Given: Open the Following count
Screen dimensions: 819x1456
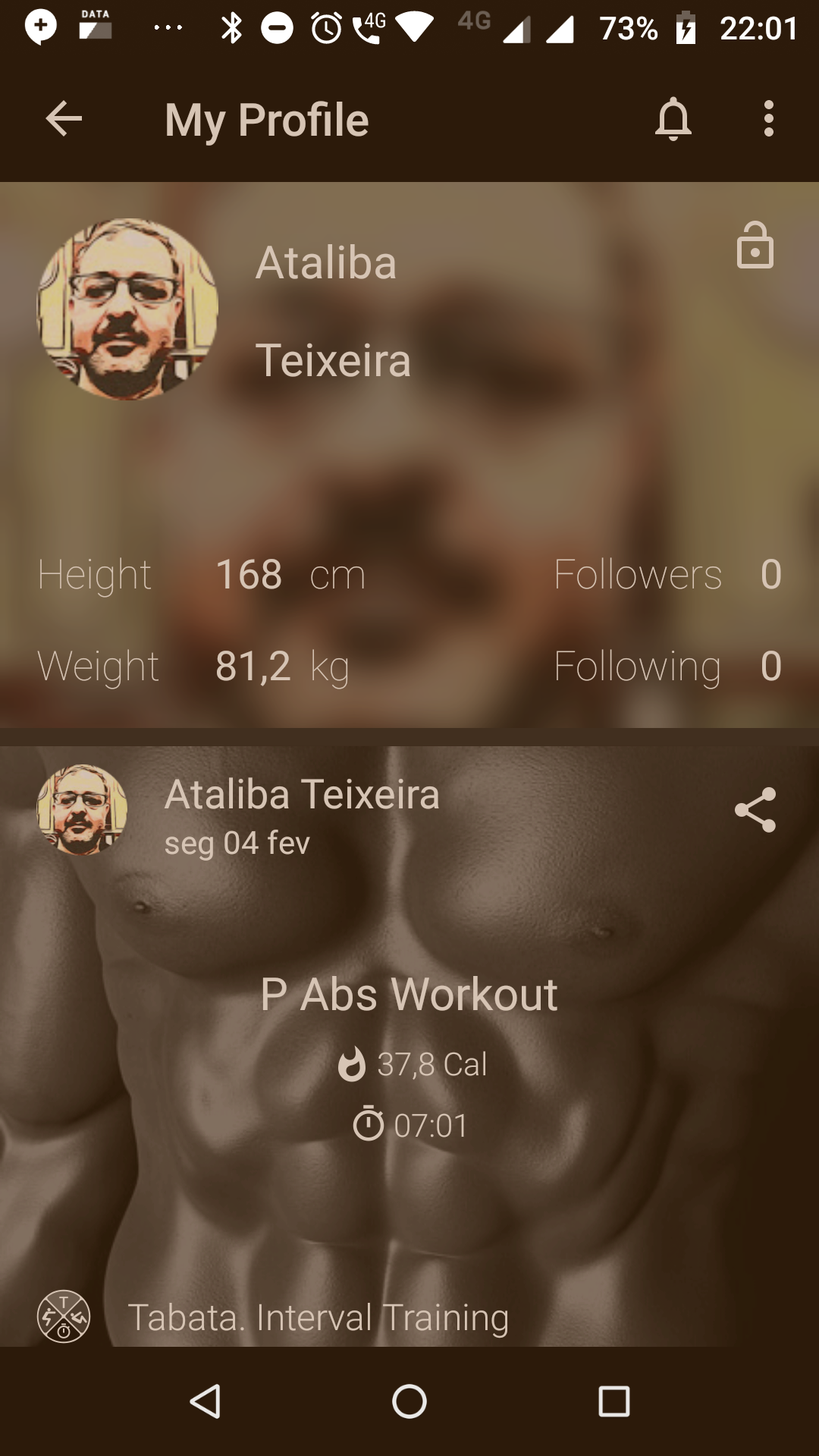Looking at the screenshot, I should point(668,666).
